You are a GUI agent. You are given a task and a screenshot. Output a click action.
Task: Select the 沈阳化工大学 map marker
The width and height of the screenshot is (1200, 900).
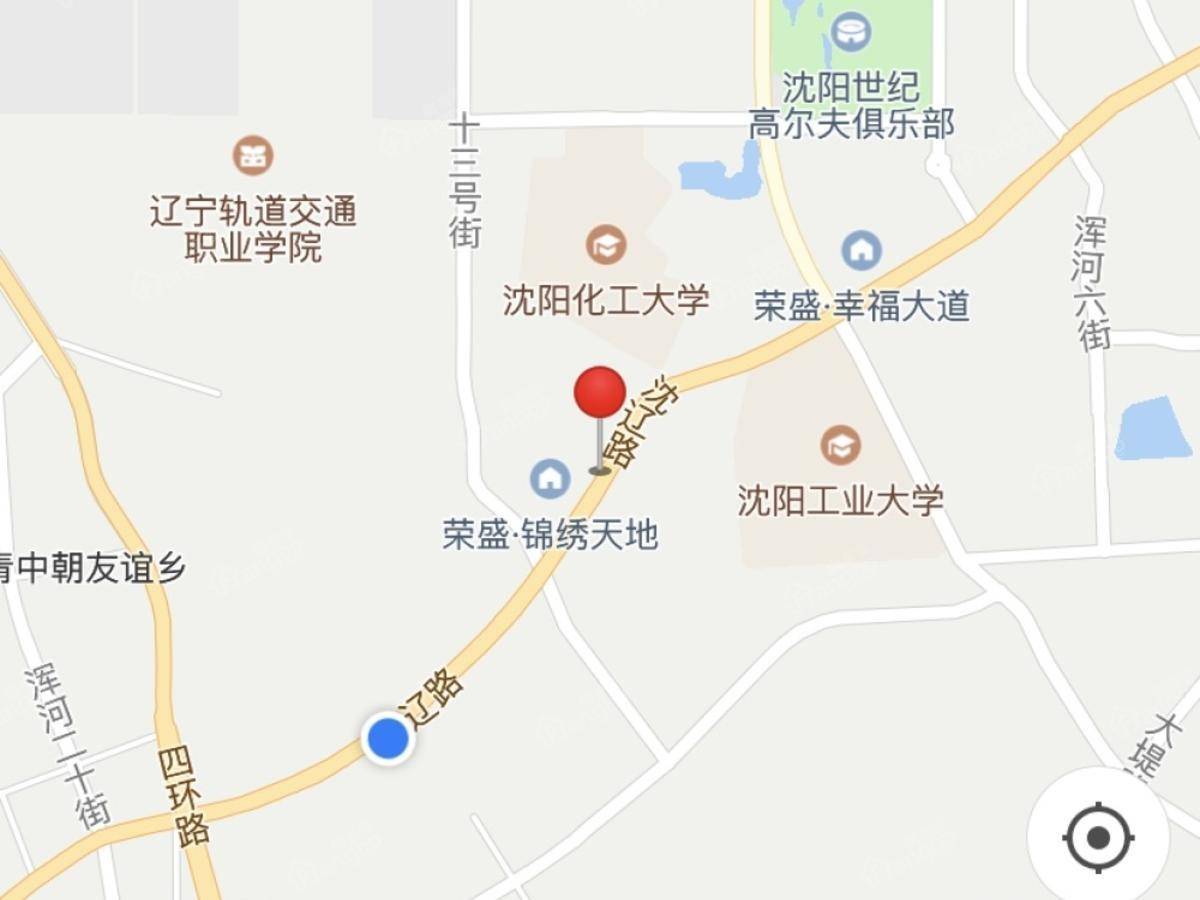(x=606, y=245)
